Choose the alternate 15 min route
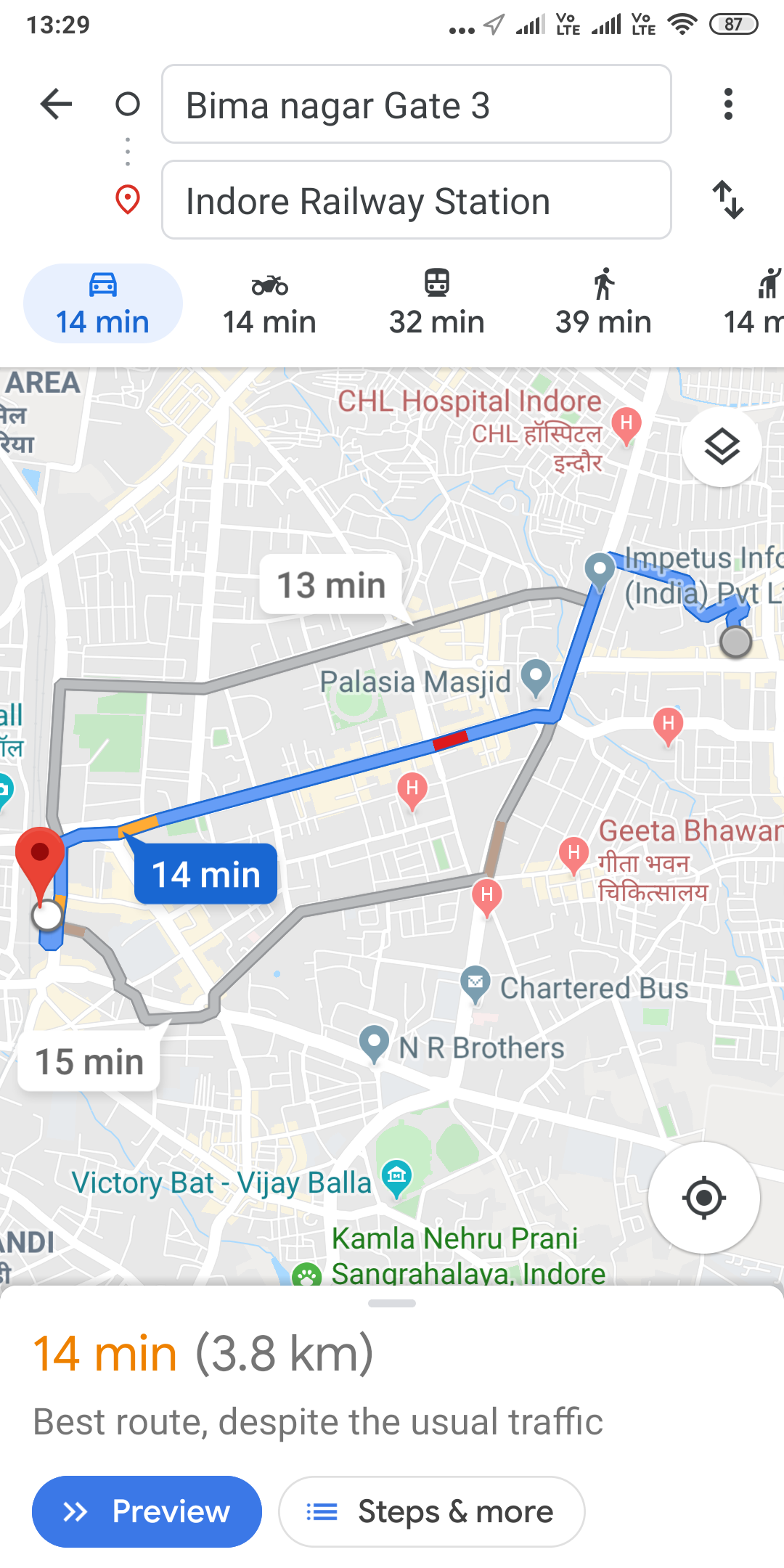This screenshot has width=784, height=1568. pos(89,1062)
